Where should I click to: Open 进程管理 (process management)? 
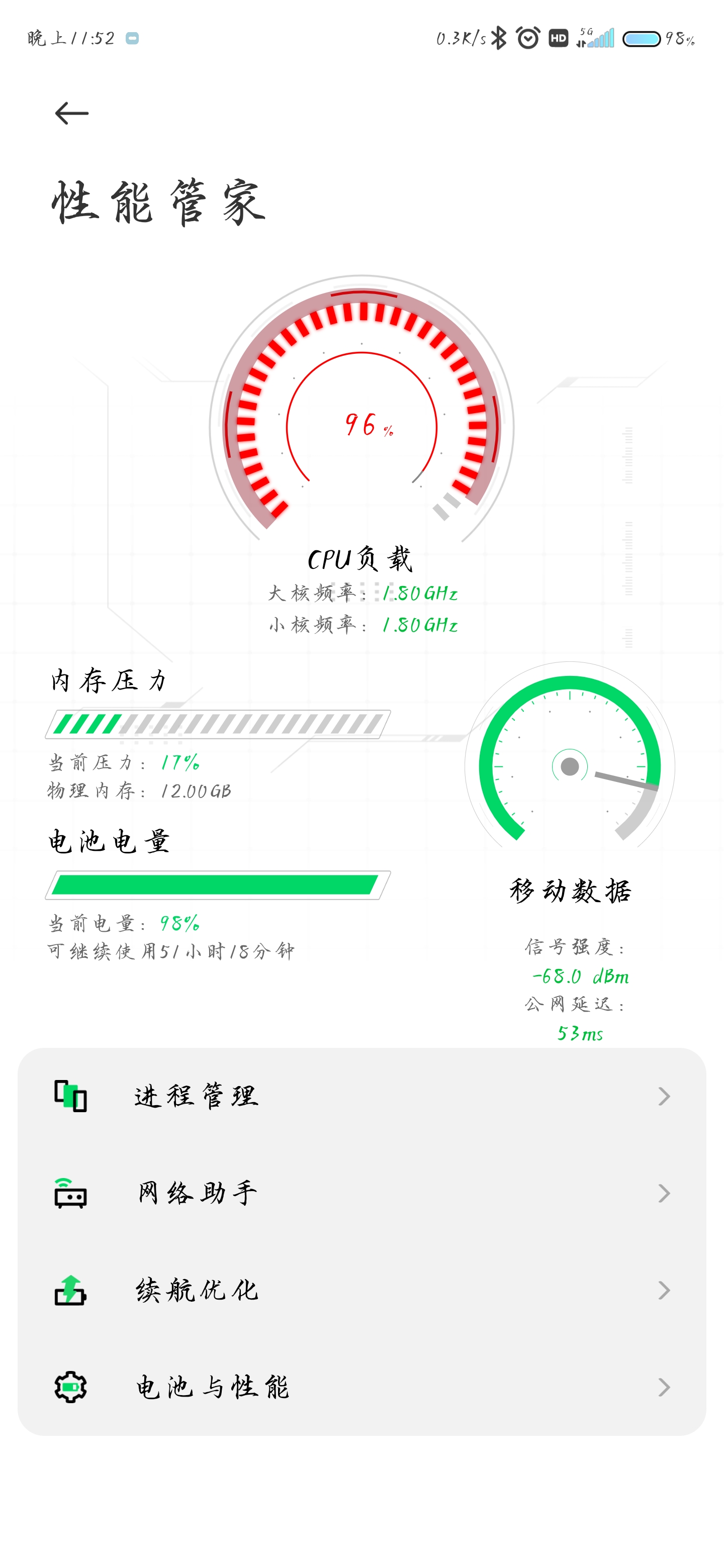click(x=361, y=1096)
